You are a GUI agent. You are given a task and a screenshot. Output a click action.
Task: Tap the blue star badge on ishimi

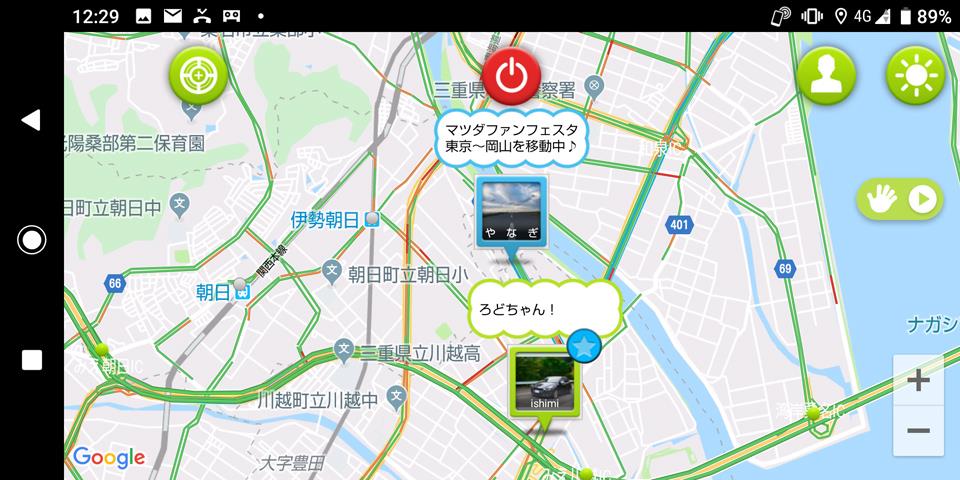pos(585,346)
